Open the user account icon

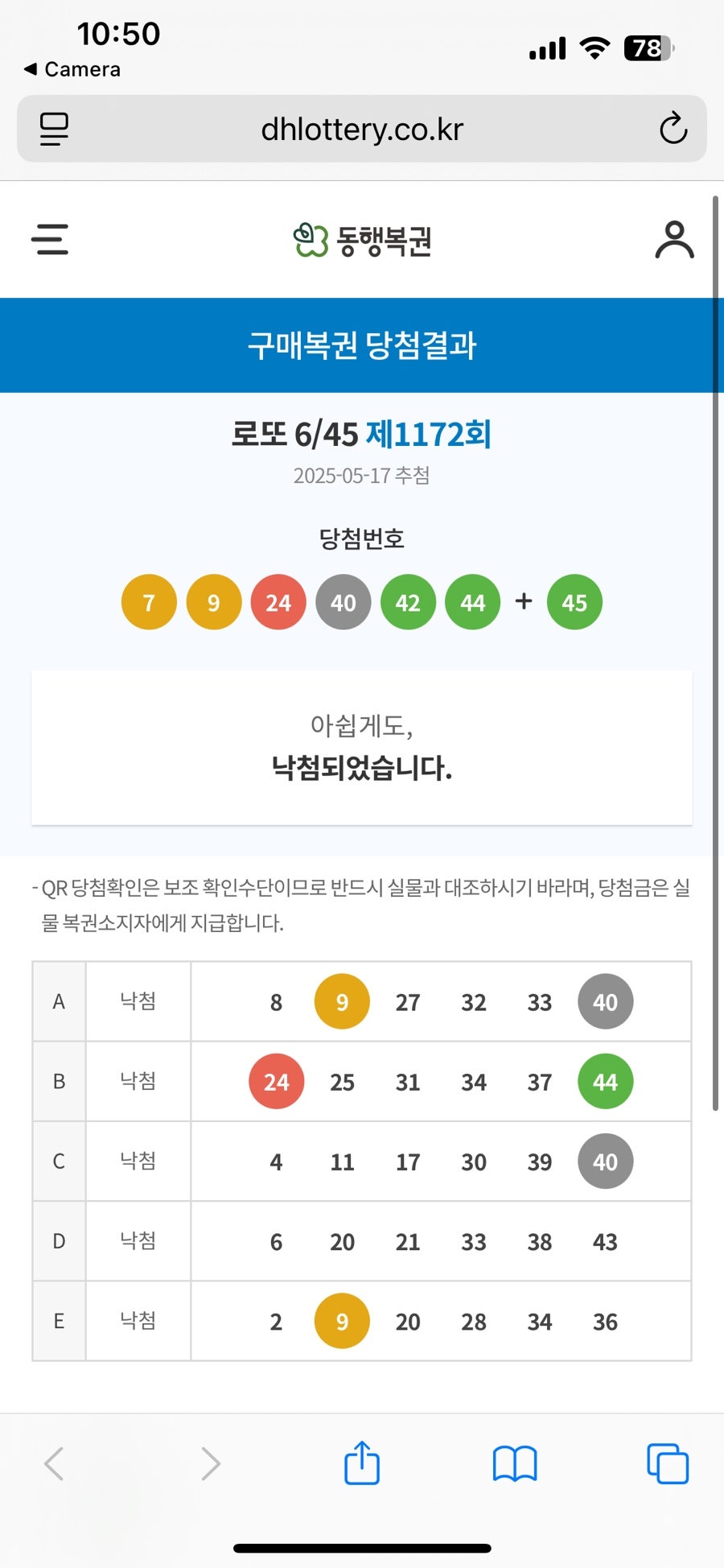coord(674,240)
